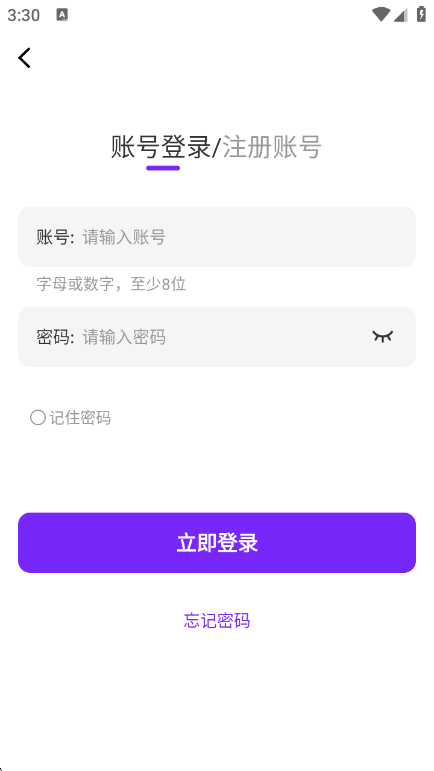This screenshot has height=771, width=434.
Task: Check the 记住密码 option
Action: (70, 418)
